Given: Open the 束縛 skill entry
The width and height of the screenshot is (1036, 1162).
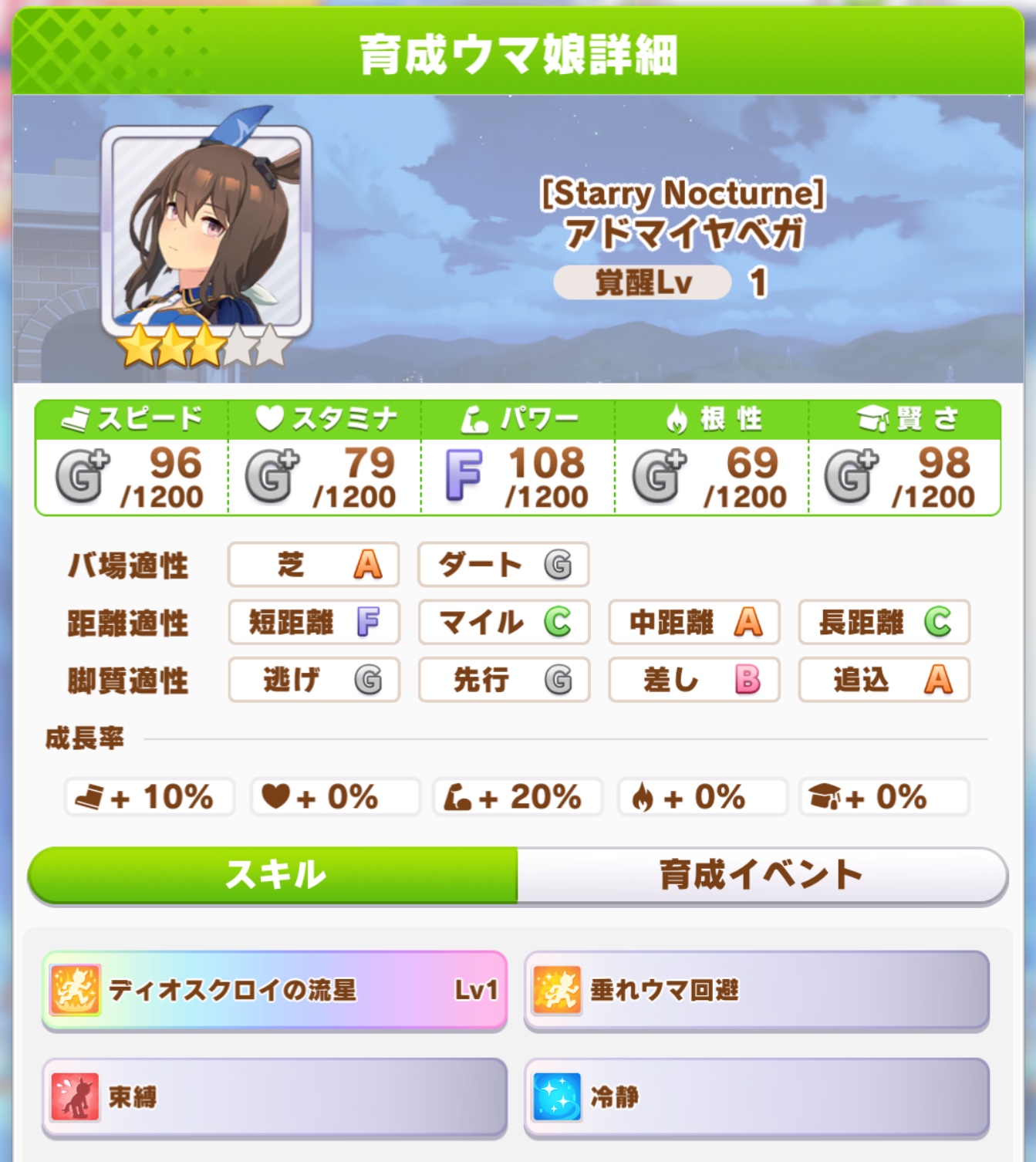Looking at the screenshot, I should point(275,1097).
